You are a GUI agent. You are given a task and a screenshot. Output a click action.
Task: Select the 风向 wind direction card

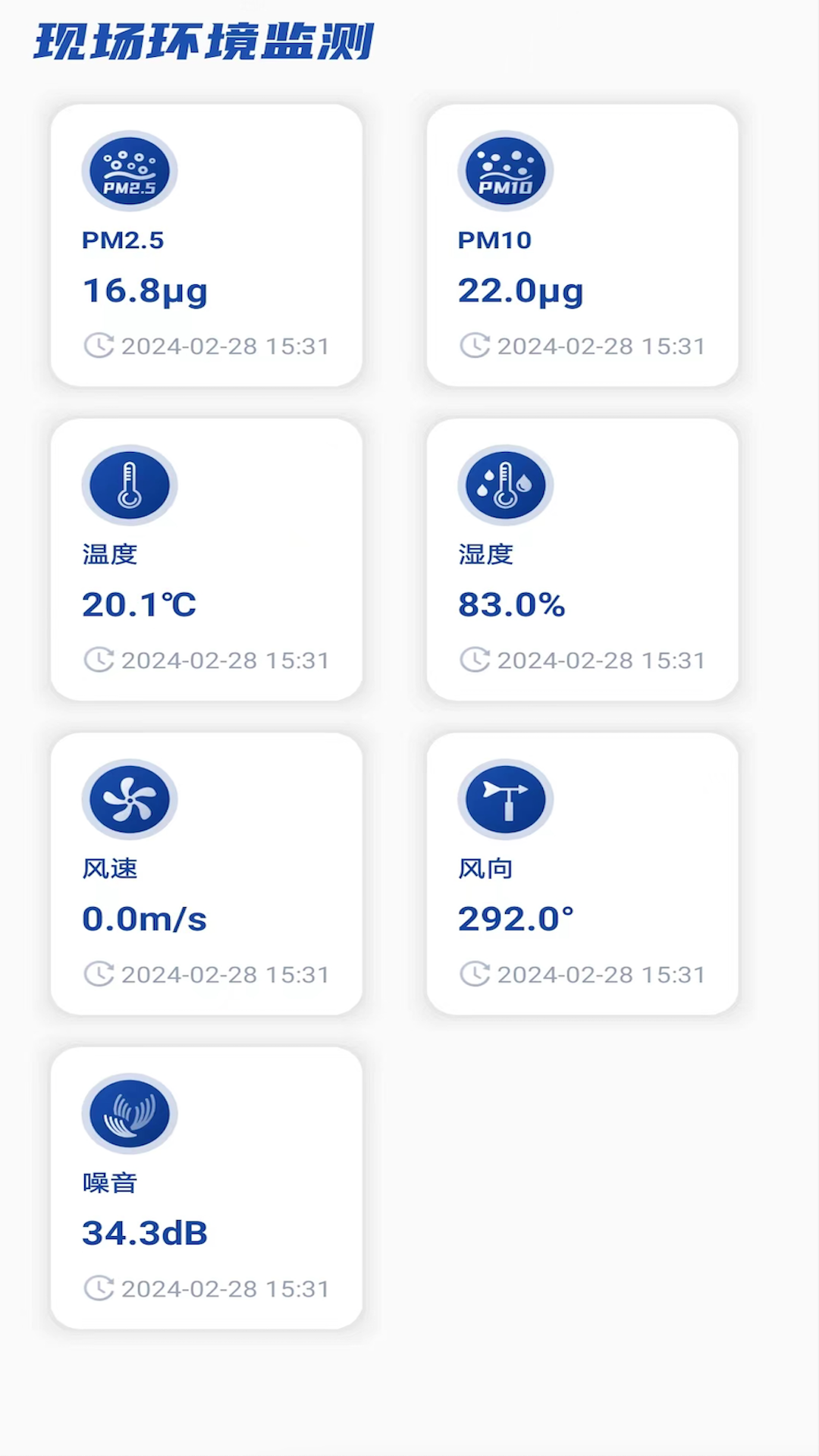582,874
